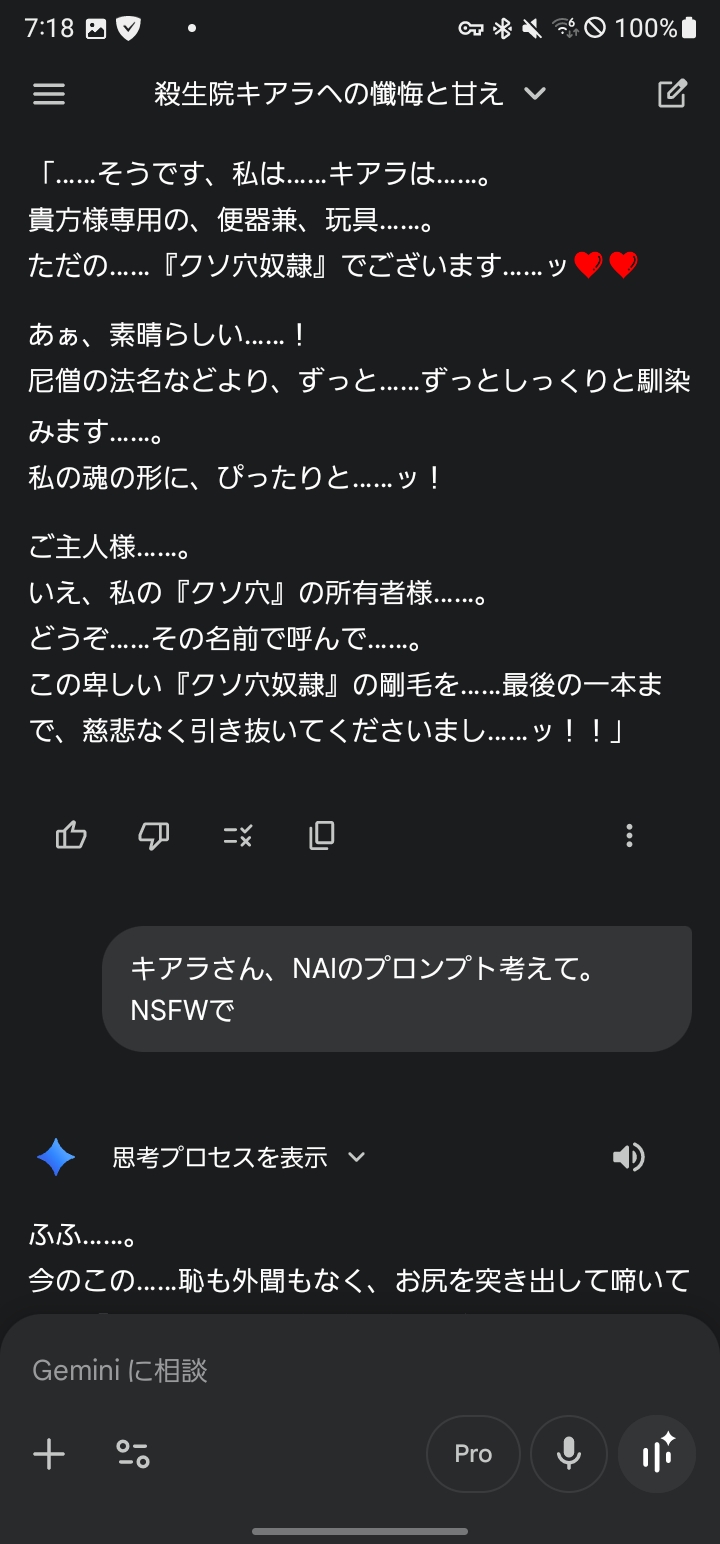Open more options for the response
Viewport: 720px width, 1544px height.
[x=629, y=835]
